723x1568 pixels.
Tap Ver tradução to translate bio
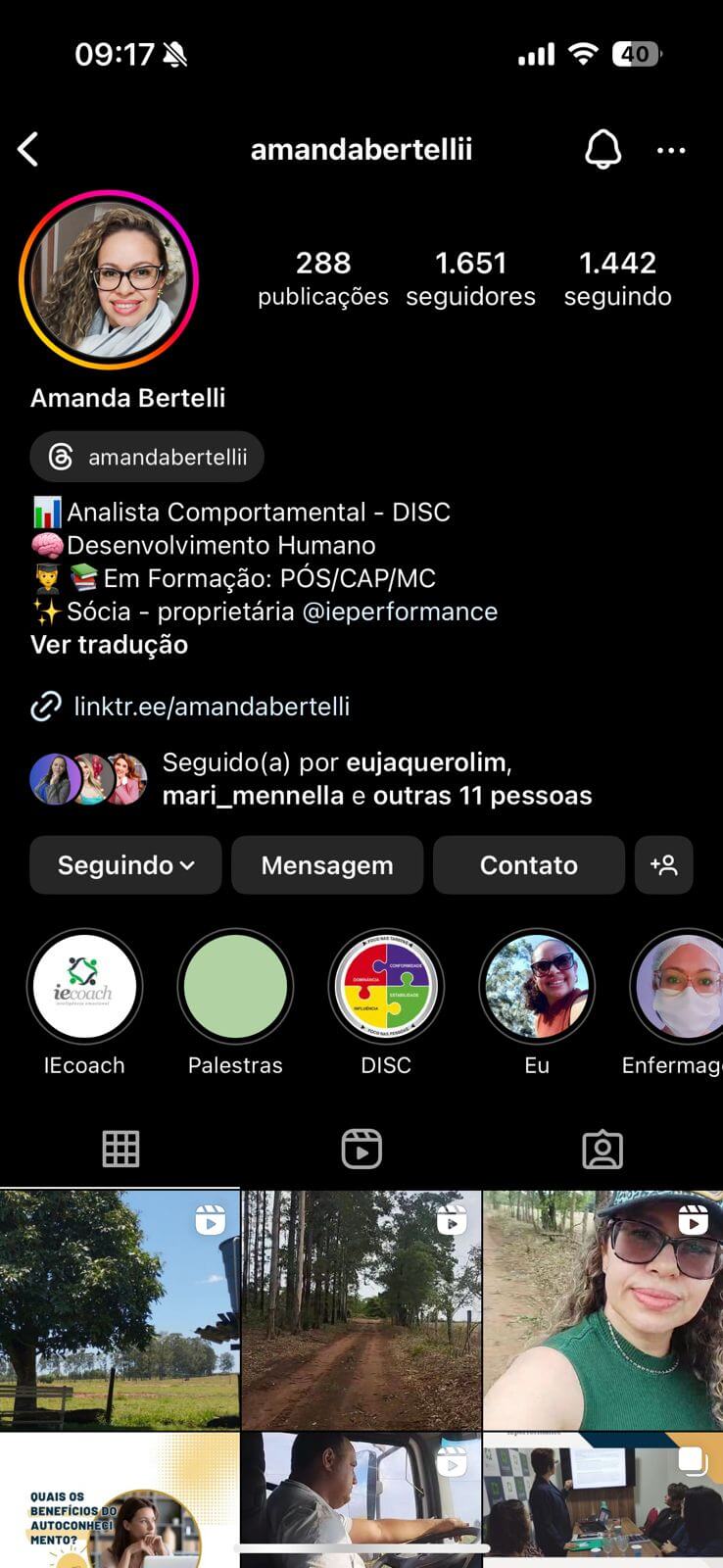point(109,645)
